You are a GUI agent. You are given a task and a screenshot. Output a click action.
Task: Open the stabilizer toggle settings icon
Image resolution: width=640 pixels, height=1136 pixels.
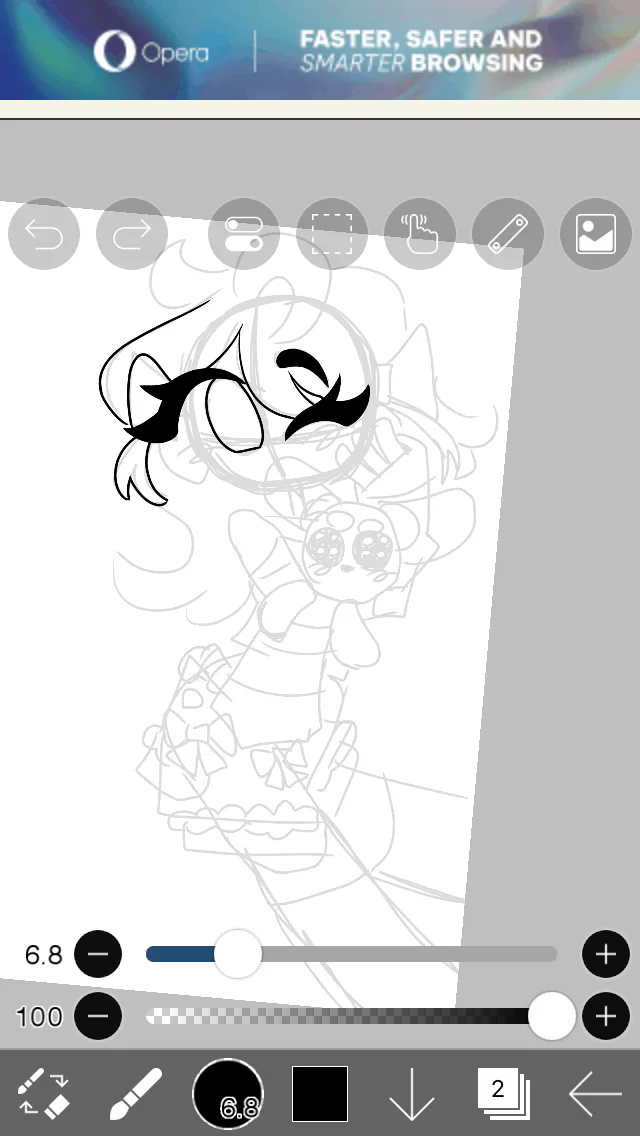(x=244, y=234)
